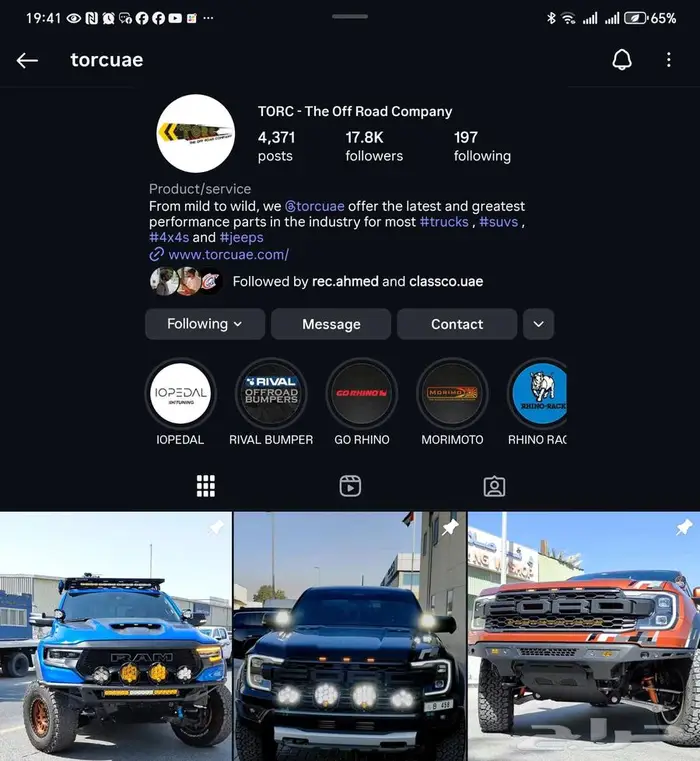Viewport: 700px width, 761px height.
Task: Switch to the tagged posts tab
Action: 494,486
